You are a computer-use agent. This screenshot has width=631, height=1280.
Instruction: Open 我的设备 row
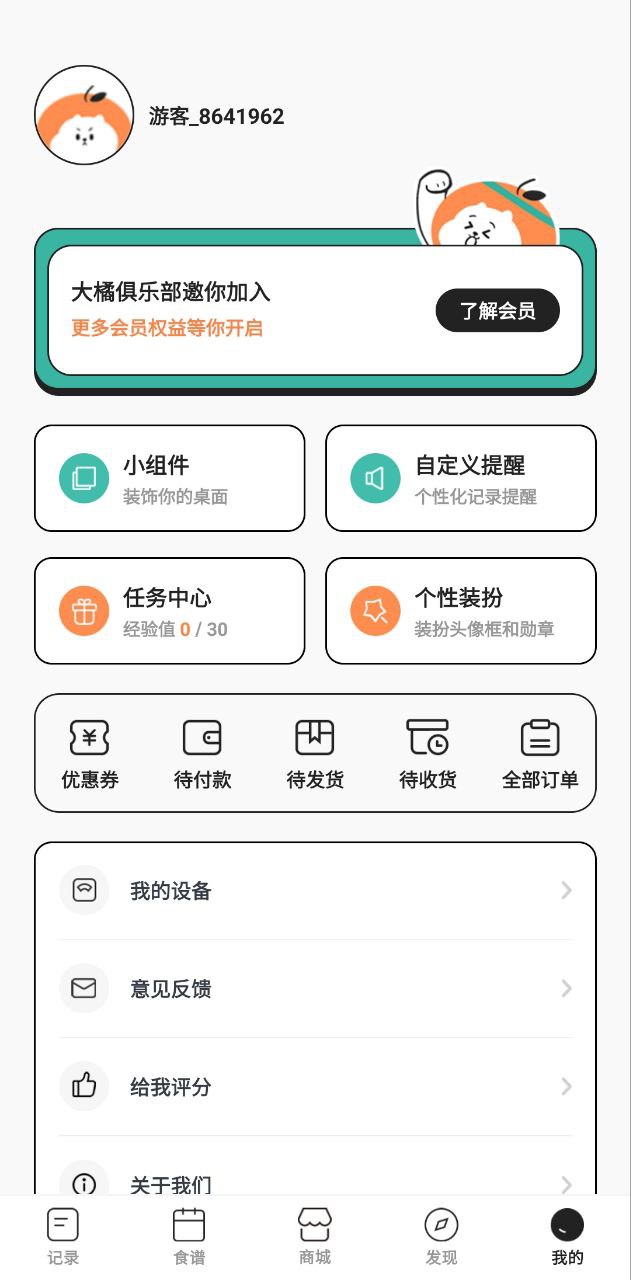point(315,891)
